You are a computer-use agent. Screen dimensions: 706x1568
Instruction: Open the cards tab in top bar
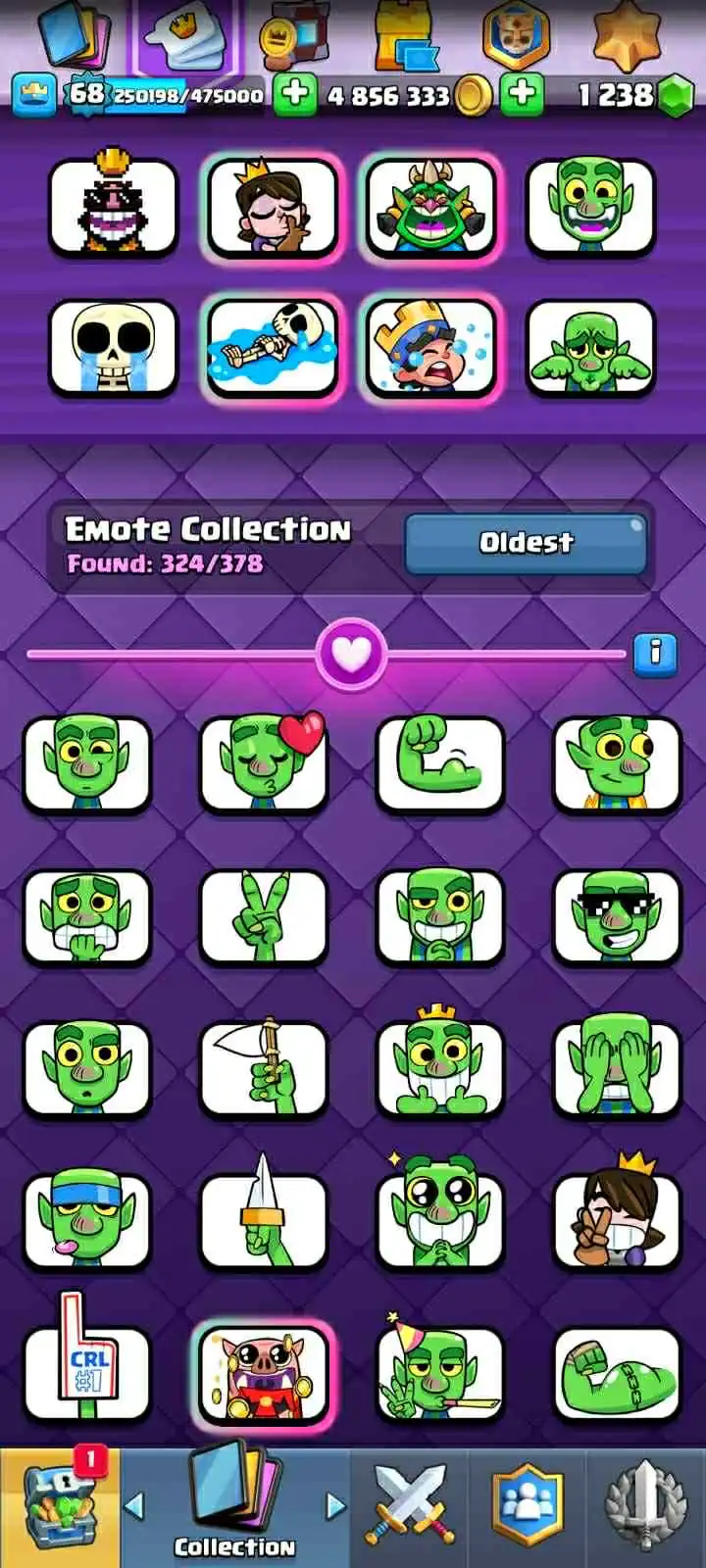tap(74, 37)
